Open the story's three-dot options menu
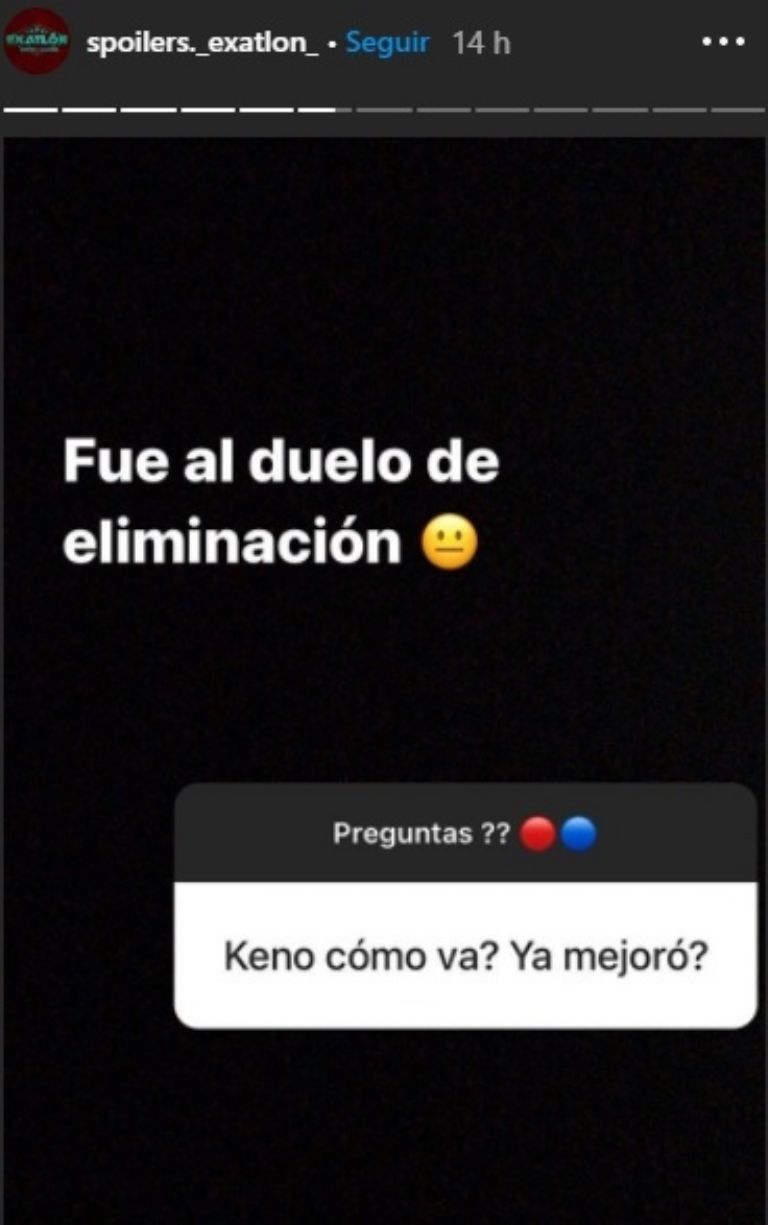The image size is (768, 1225). coord(725,43)
